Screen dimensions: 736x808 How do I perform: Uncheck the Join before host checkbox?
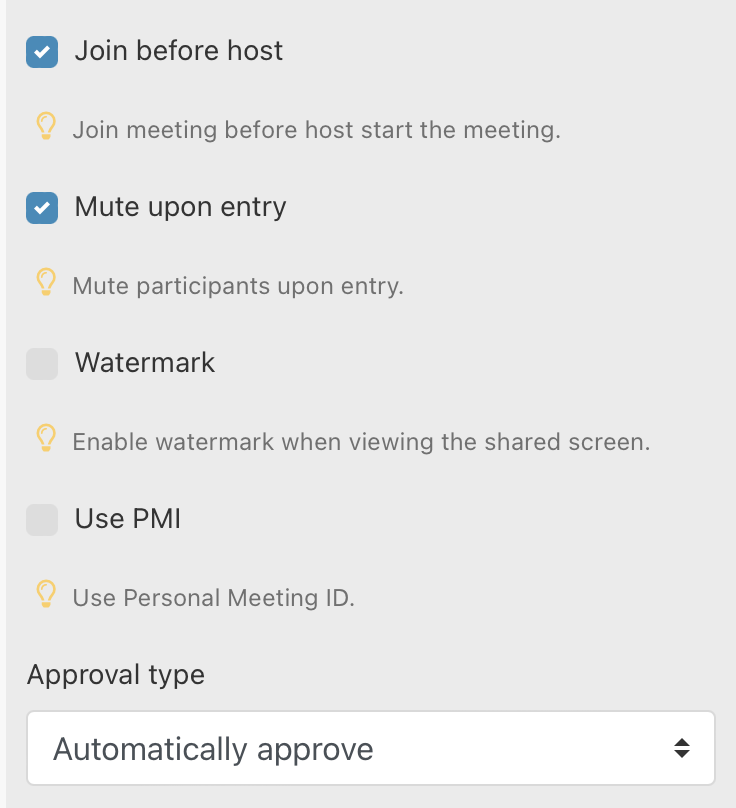click(42, 52)
